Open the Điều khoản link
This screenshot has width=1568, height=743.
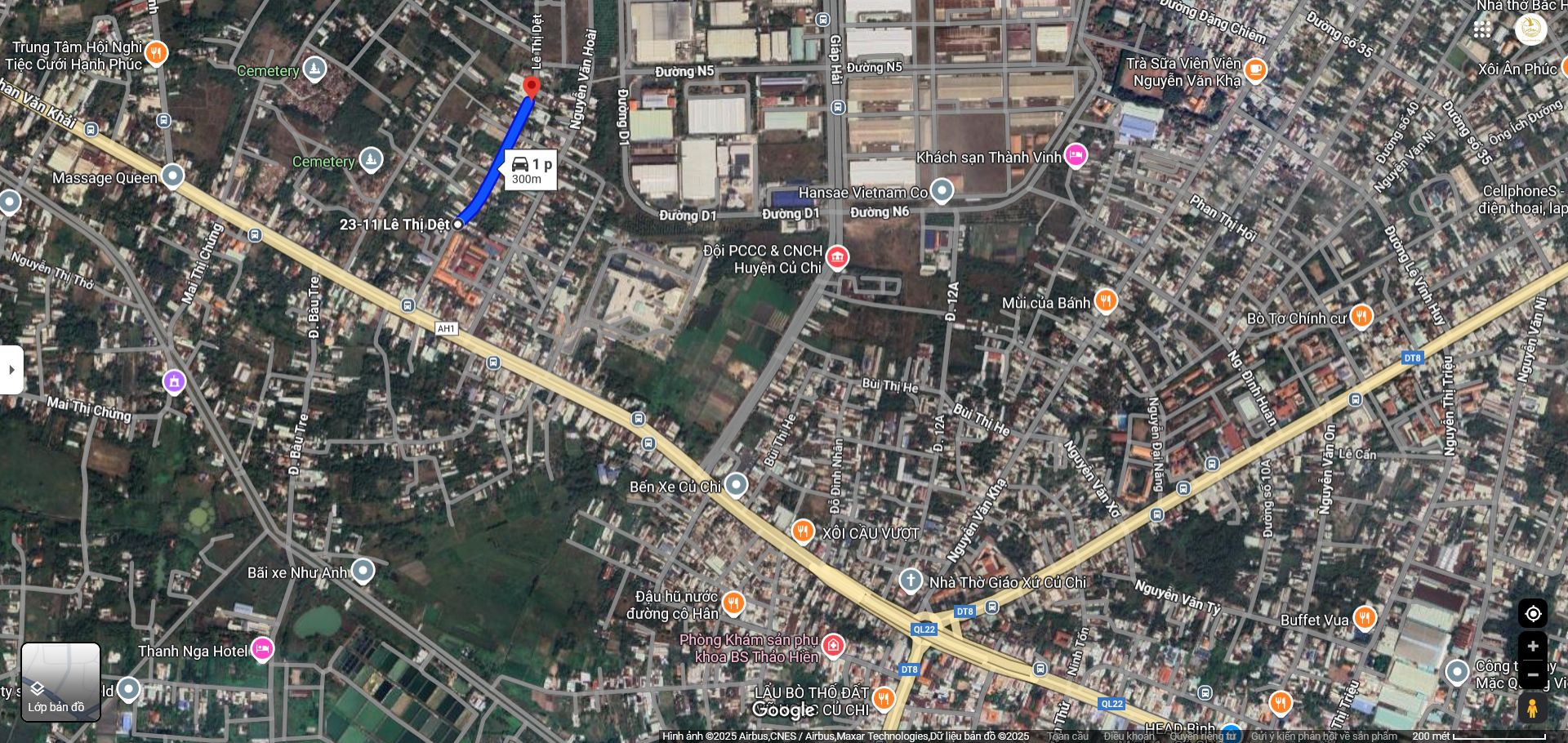[x=1129, y=736]
